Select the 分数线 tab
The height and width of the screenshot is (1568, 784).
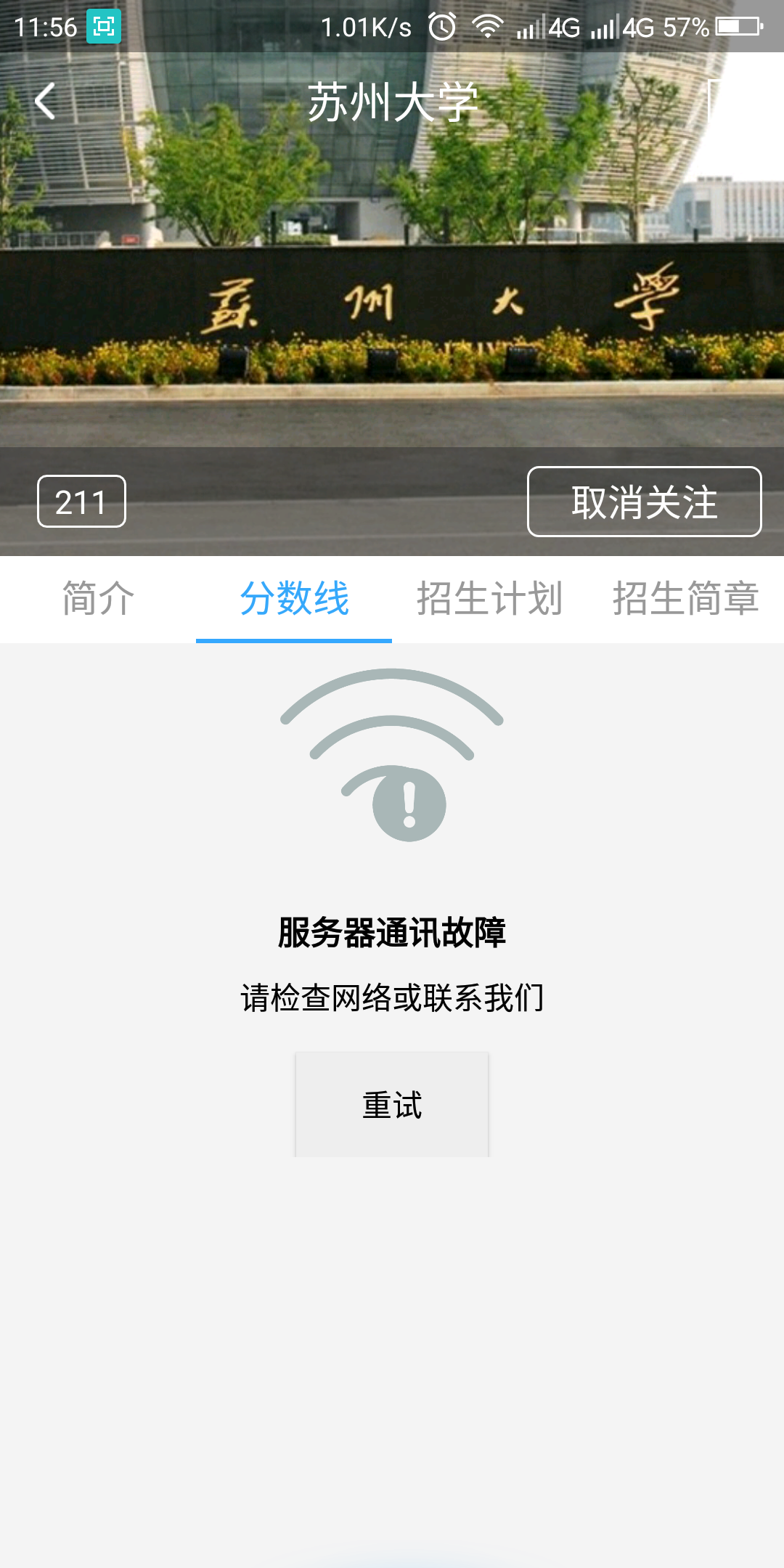[x=293, y=599]
